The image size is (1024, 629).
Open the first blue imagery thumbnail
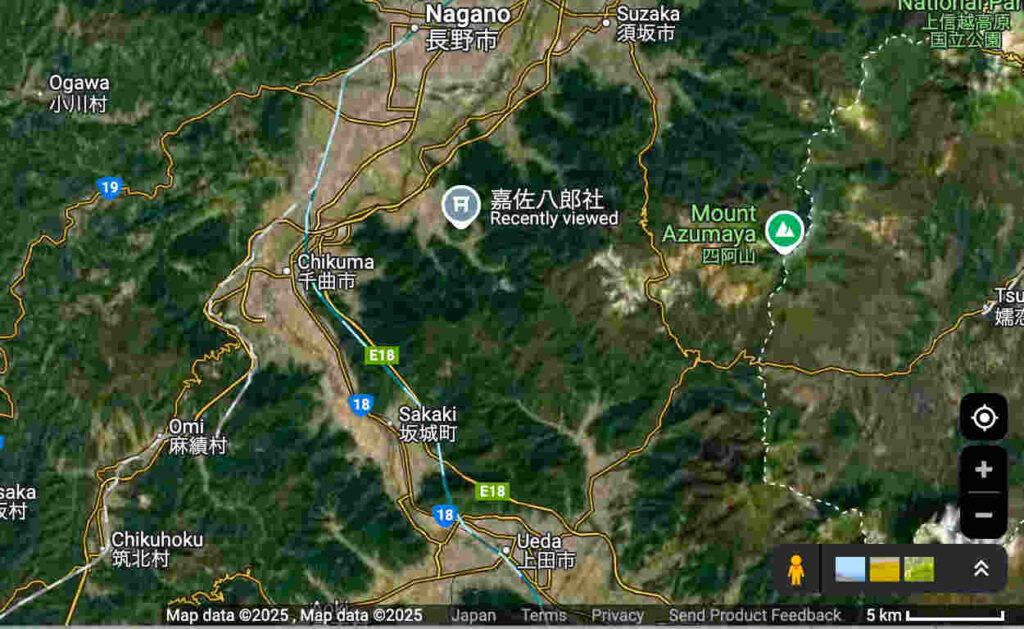850,569
